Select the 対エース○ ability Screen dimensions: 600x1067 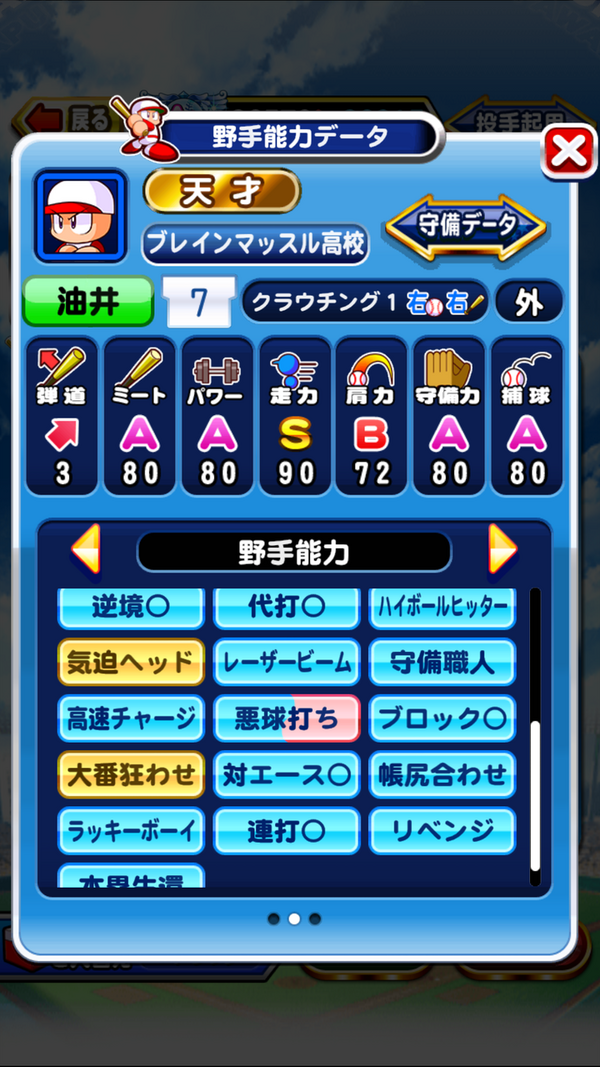click(286, 774)
